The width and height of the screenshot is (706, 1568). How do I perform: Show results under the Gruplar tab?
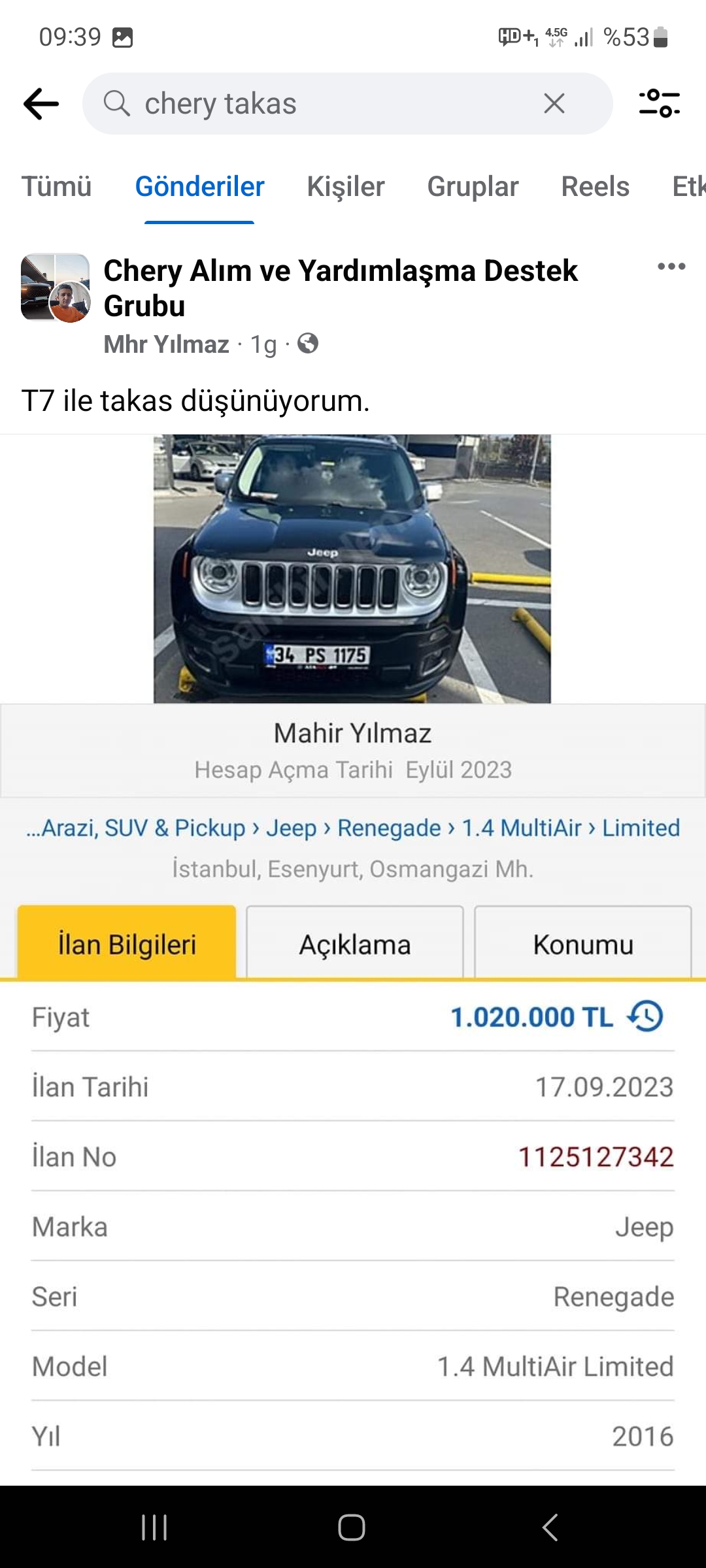[473, 187]
